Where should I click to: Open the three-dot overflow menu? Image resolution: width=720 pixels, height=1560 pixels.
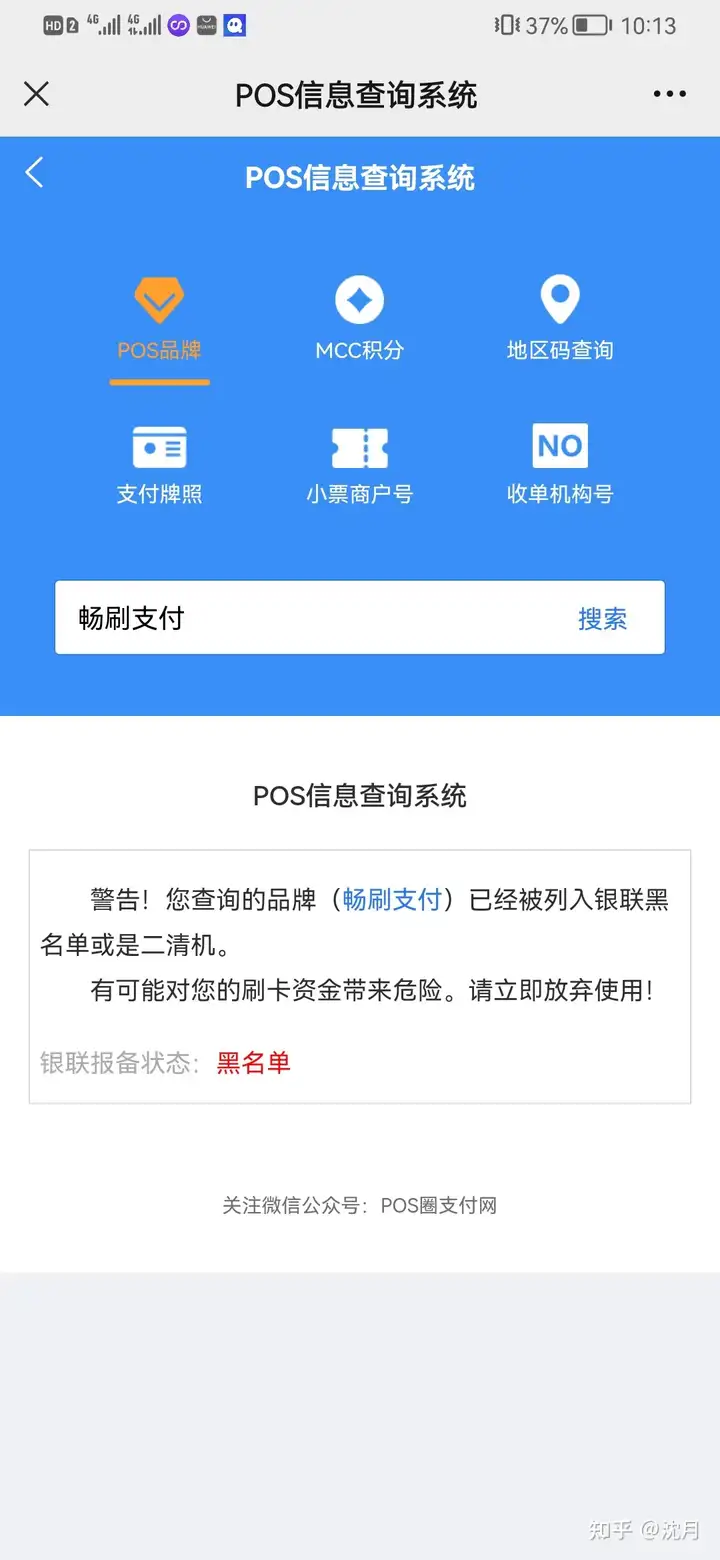(x=670, y=94)
